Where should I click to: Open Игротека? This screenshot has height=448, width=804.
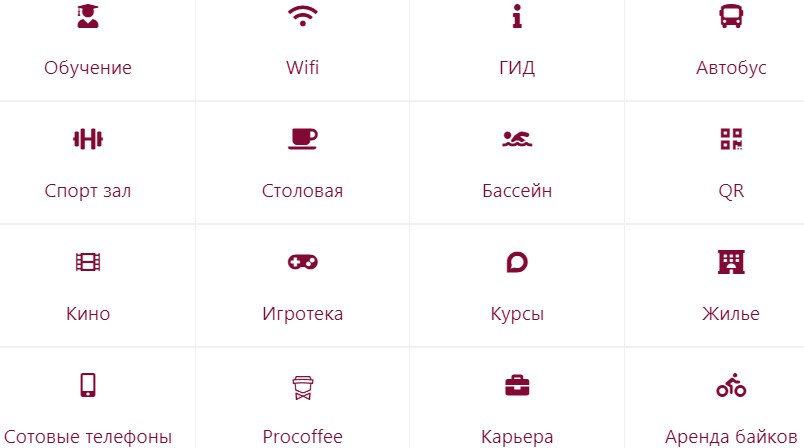tap(302, 286)
